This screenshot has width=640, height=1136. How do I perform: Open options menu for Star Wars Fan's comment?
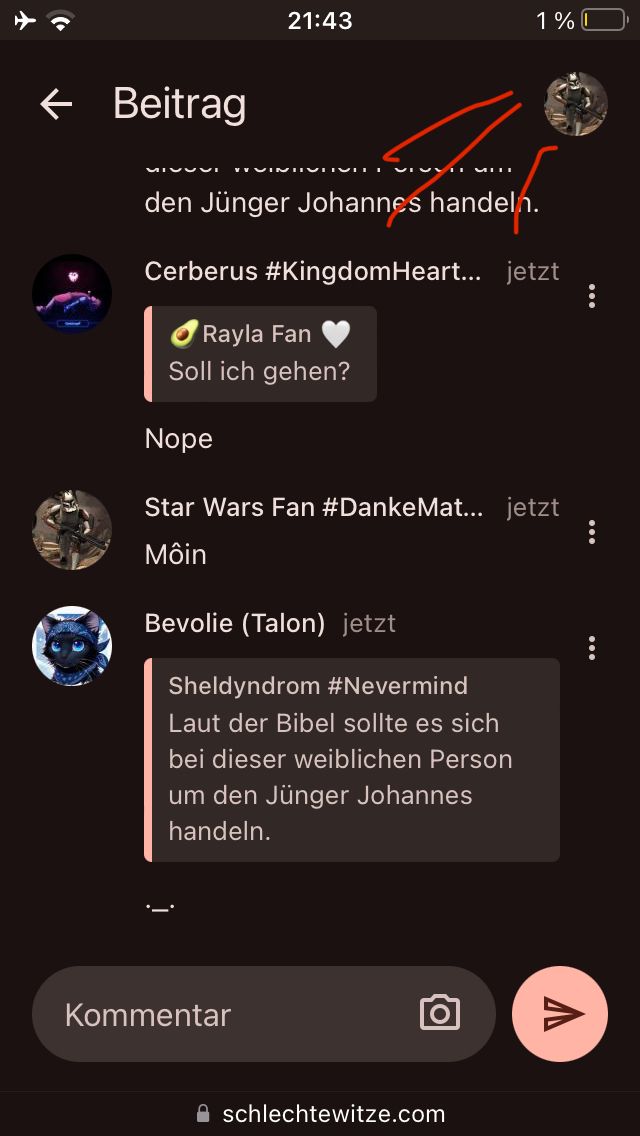(592, 531)
